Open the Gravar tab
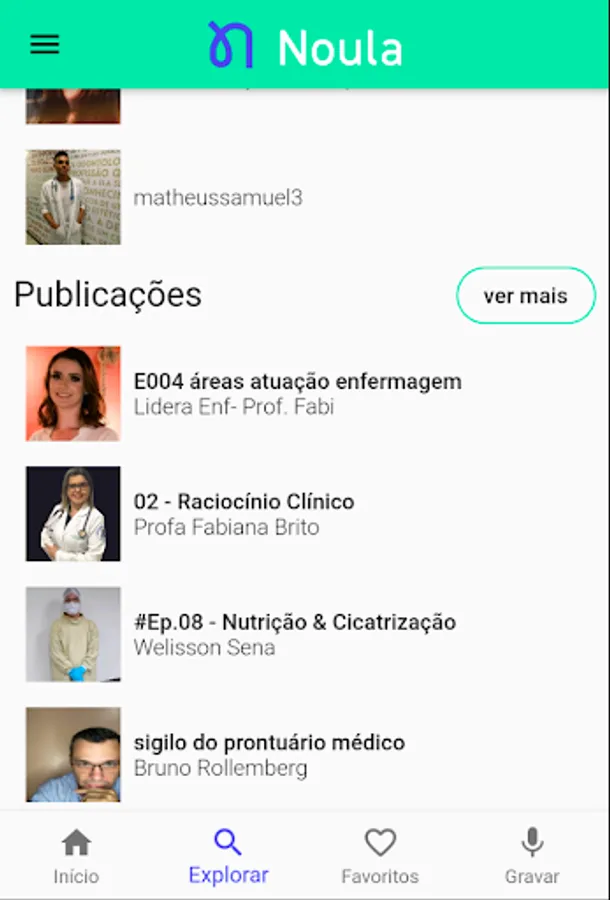610x900 pixels. tap(532, 856)
